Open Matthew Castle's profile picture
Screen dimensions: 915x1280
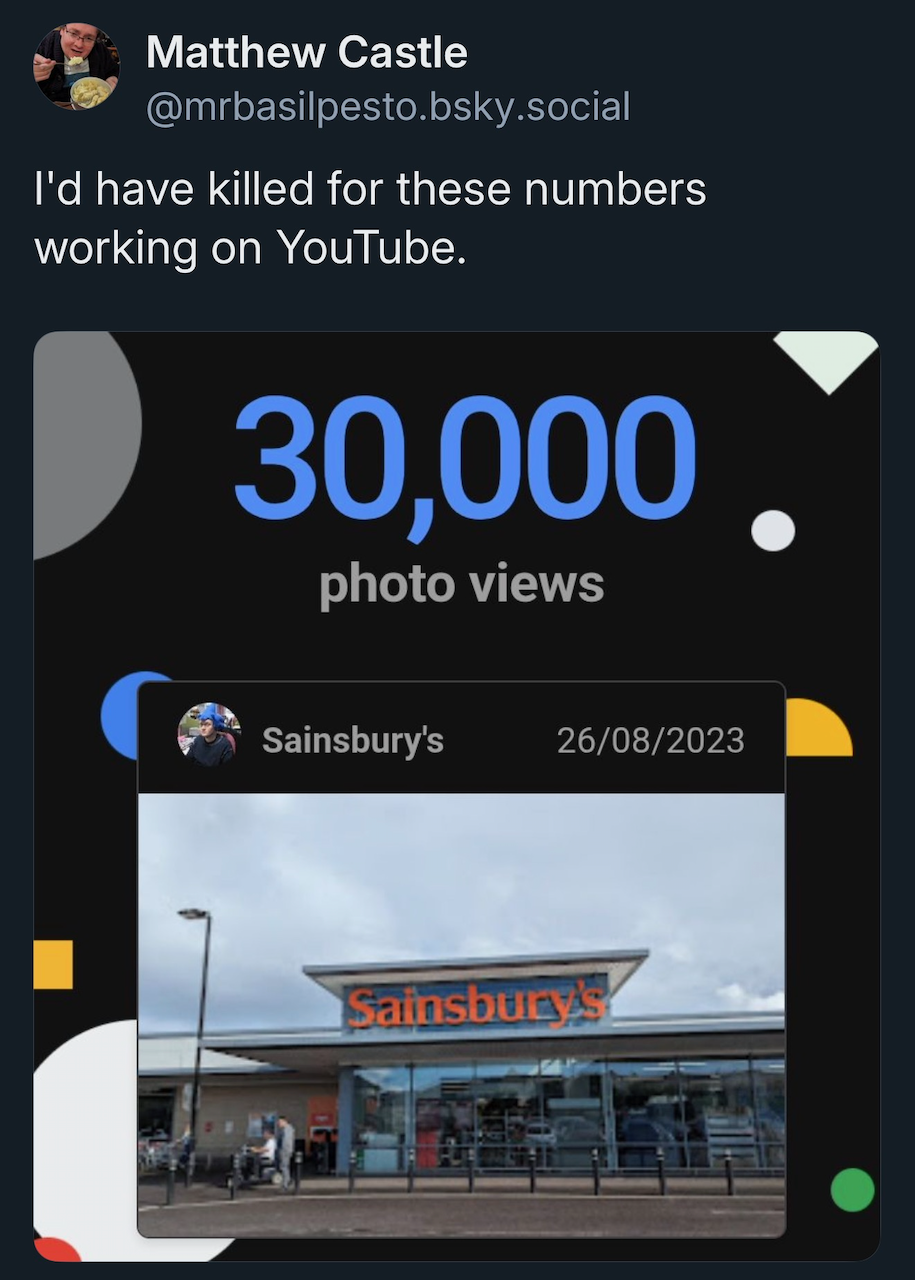[x=76, y=66]
